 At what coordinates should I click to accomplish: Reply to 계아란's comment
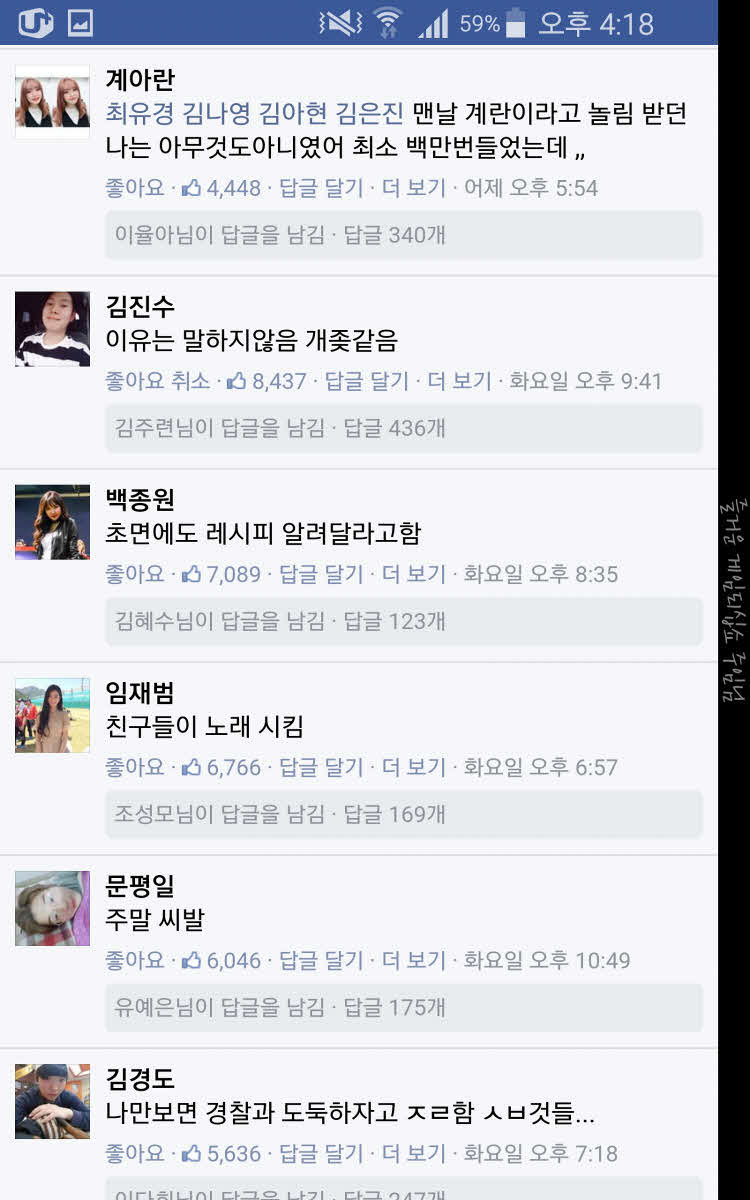click(x=320, y=187)
